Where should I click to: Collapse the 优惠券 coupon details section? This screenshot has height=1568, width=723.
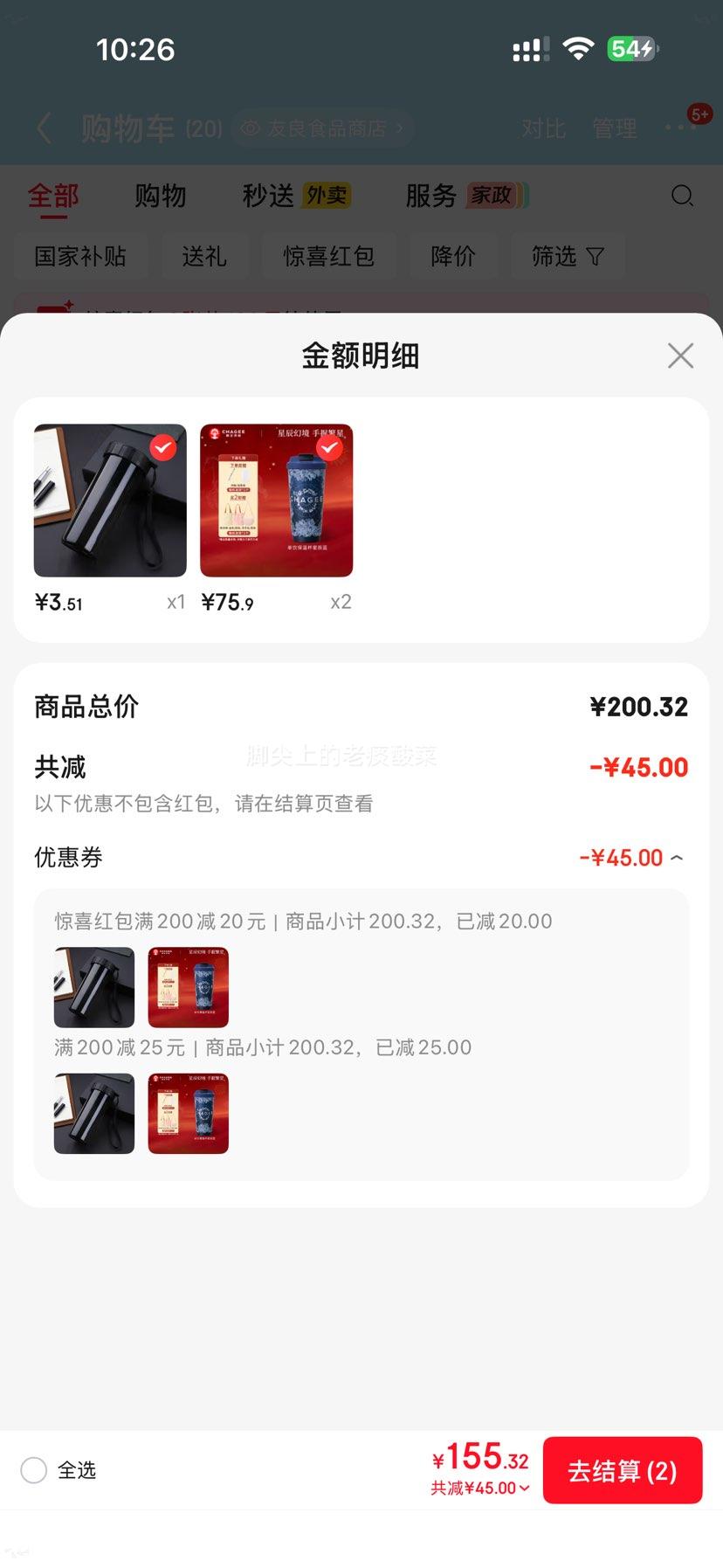(x=678, y=858)
